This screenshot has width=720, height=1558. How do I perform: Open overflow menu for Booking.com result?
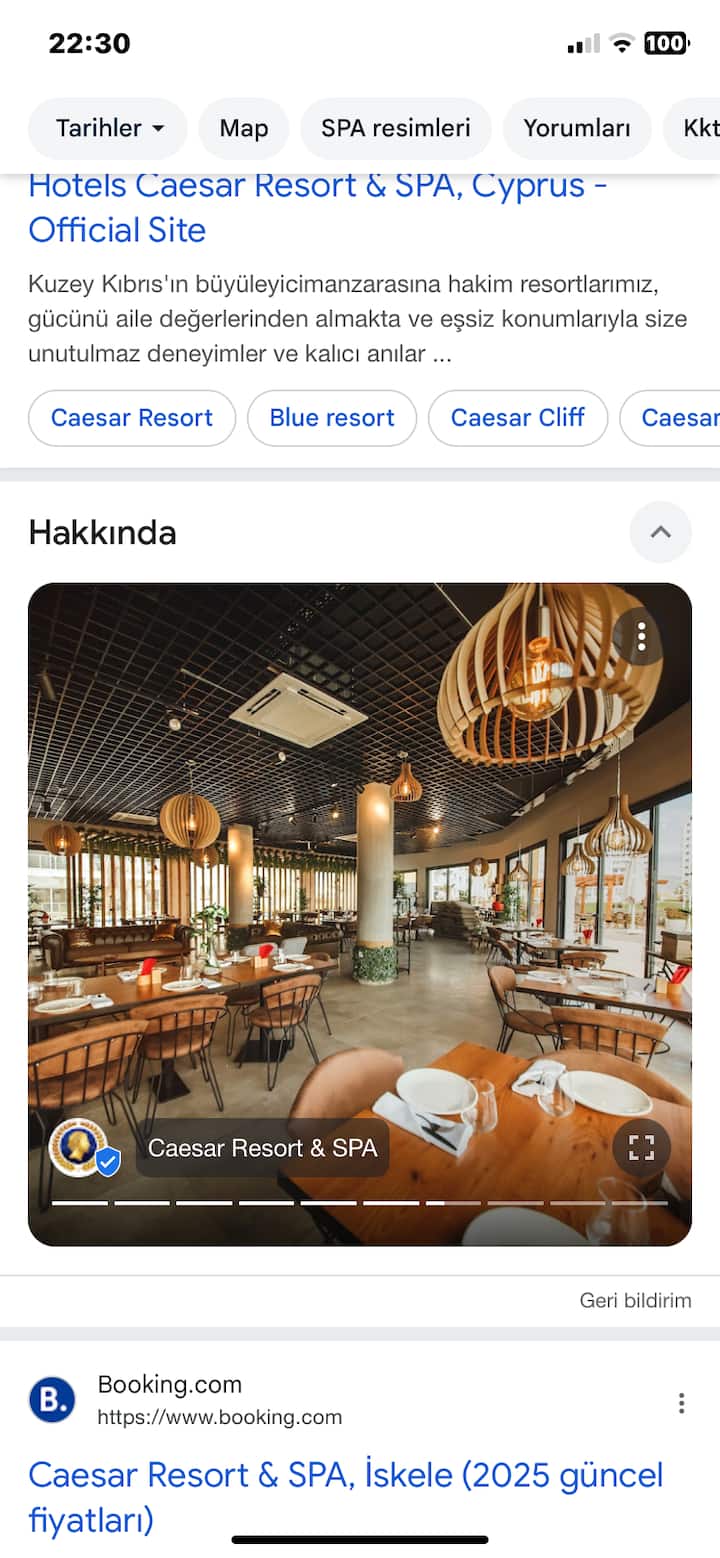[681, 1403]
